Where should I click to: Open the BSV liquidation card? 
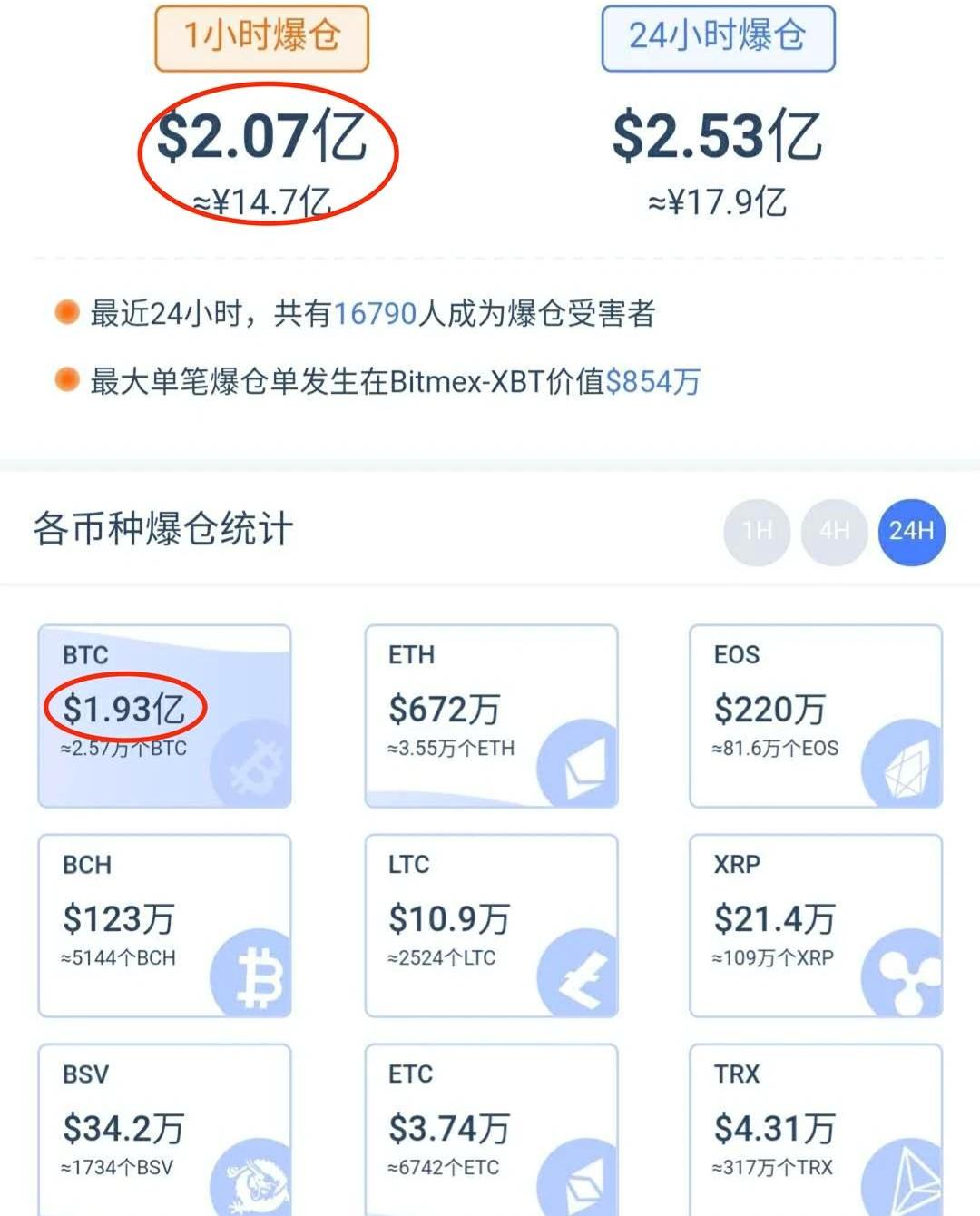pyautogui.click(x=164, y=1130)
